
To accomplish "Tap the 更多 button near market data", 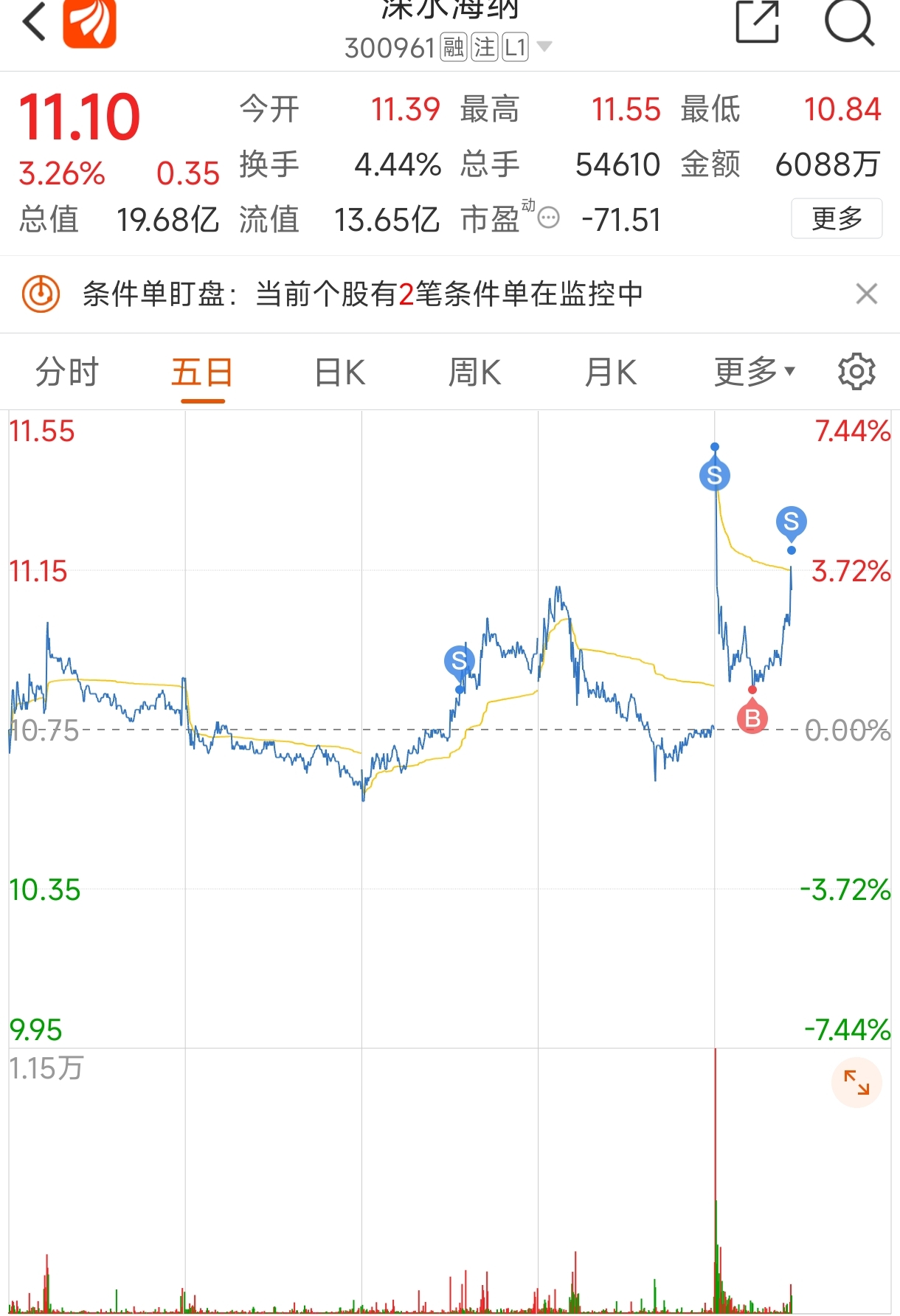I will click(837, 218).
